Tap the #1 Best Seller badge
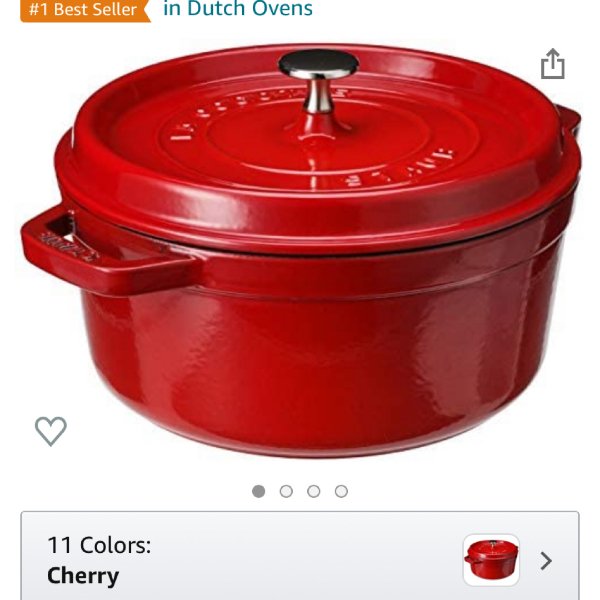Viewport: 600px width, 600px height. [84, 10]
